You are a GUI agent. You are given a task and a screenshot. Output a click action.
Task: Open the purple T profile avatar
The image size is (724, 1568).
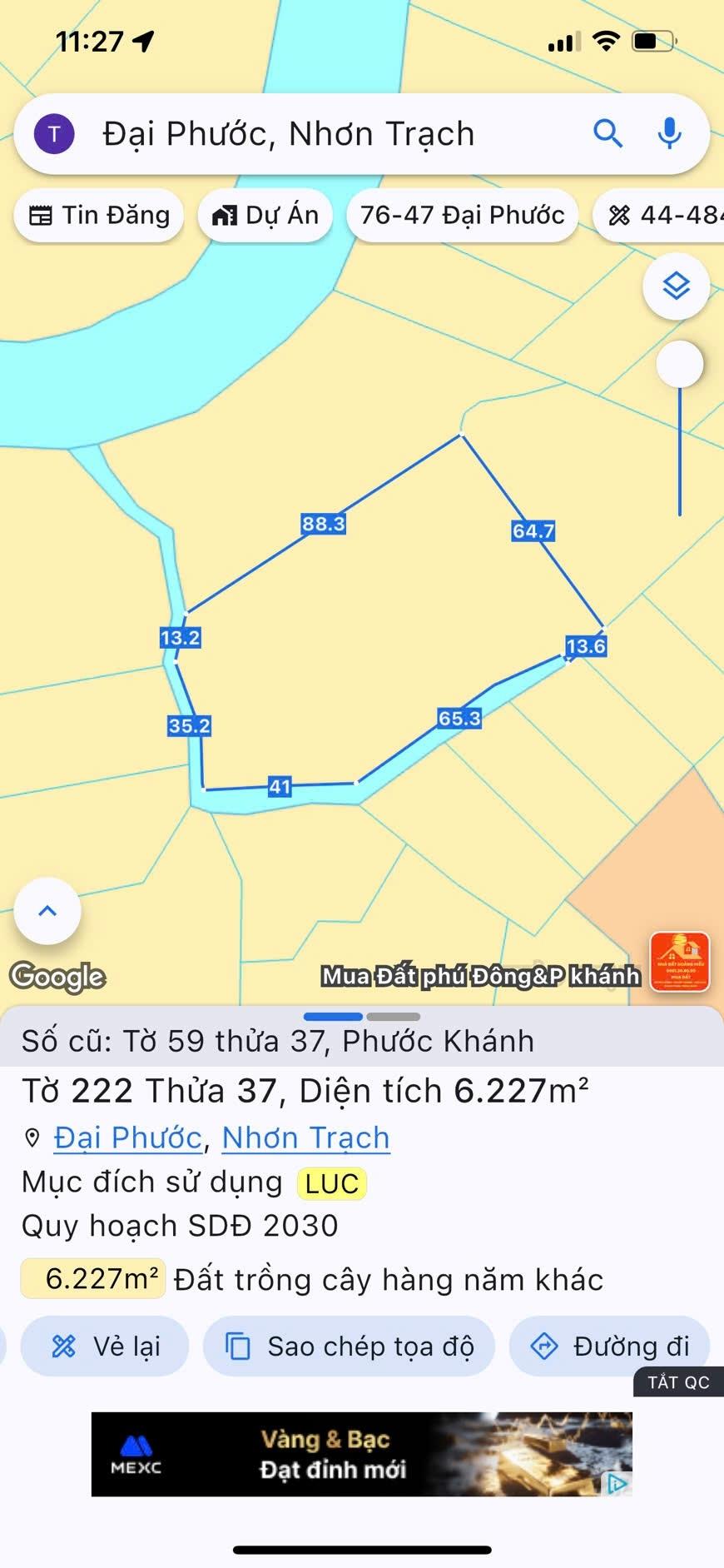click(54, 134)
